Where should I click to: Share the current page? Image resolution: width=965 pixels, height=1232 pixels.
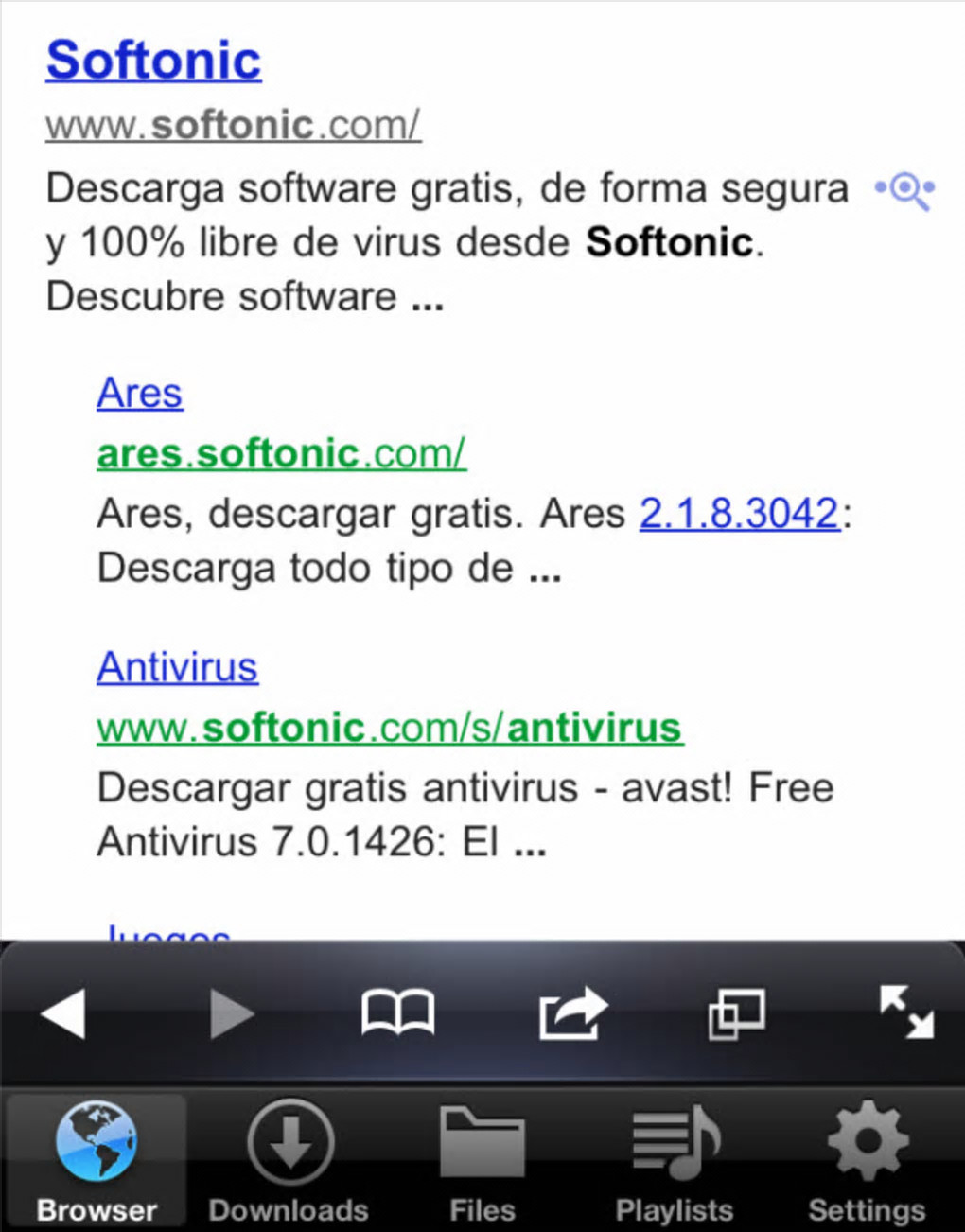pyautogui.click(x=571, y=1013)
